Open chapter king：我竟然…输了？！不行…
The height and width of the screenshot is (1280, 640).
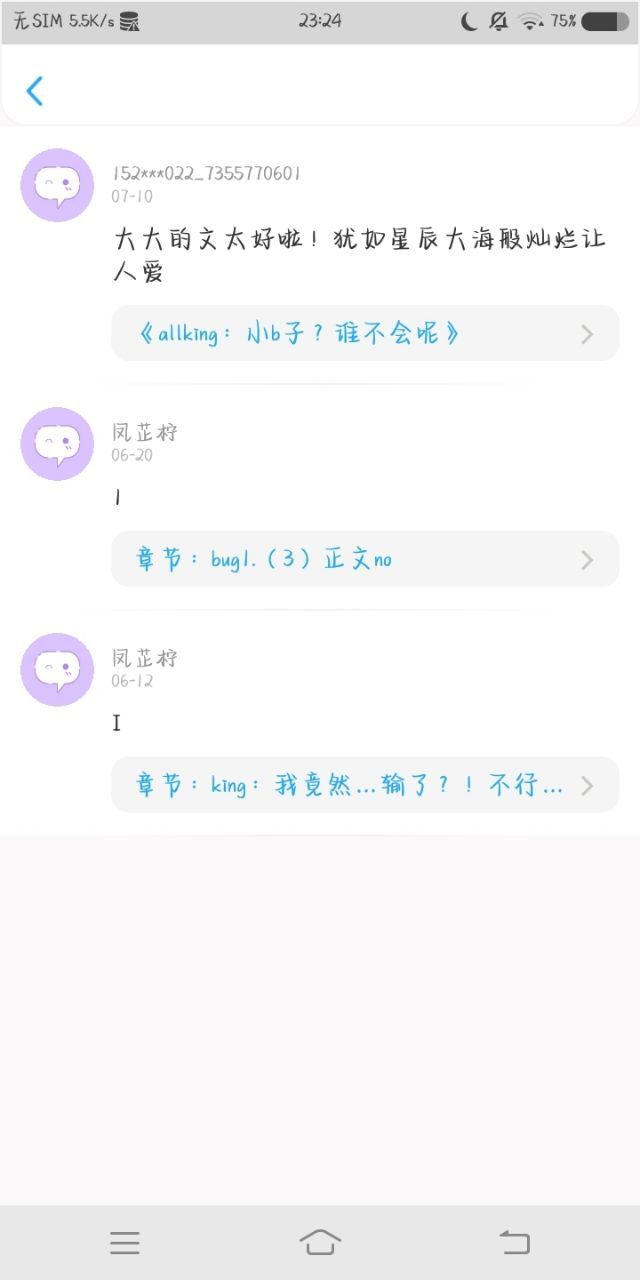(x=365, y=785)
